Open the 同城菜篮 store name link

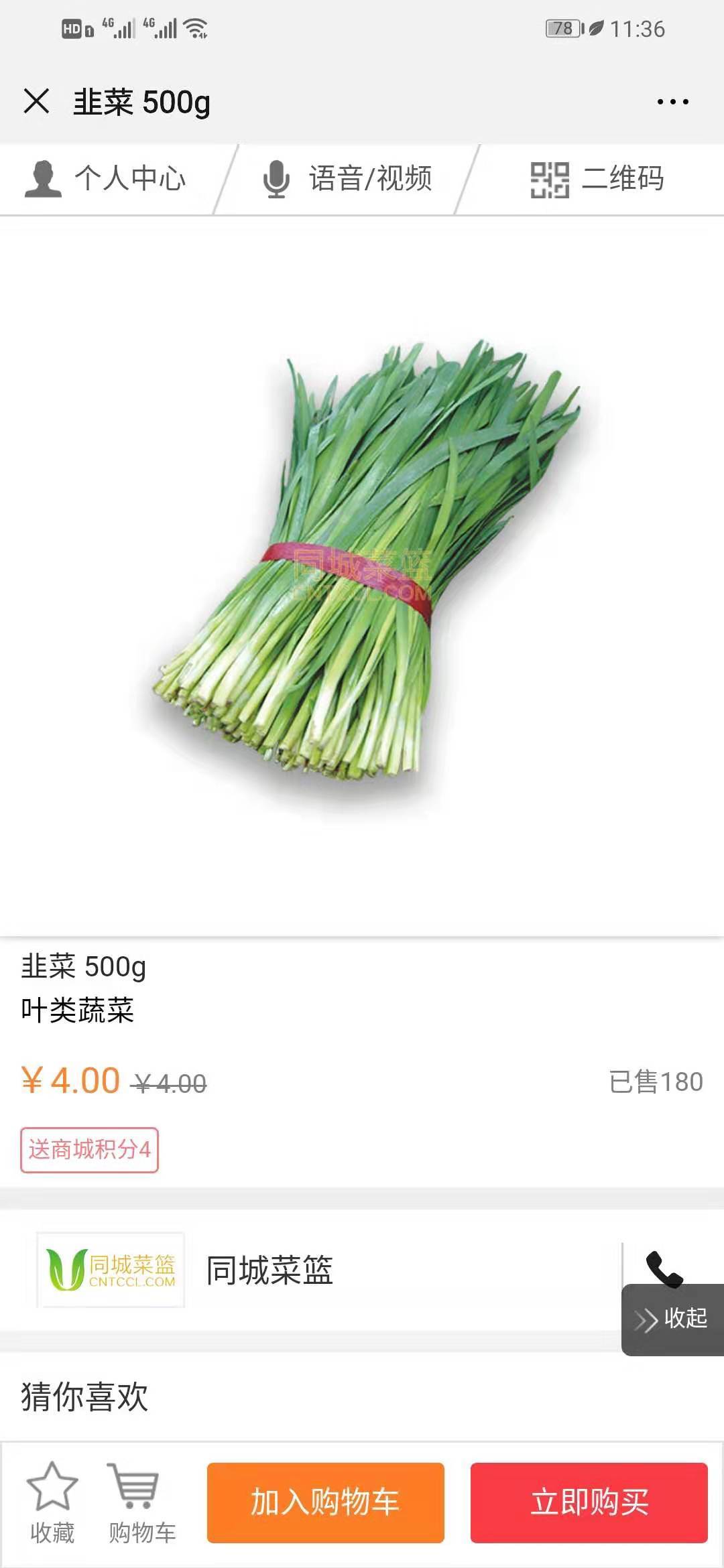268,1271
